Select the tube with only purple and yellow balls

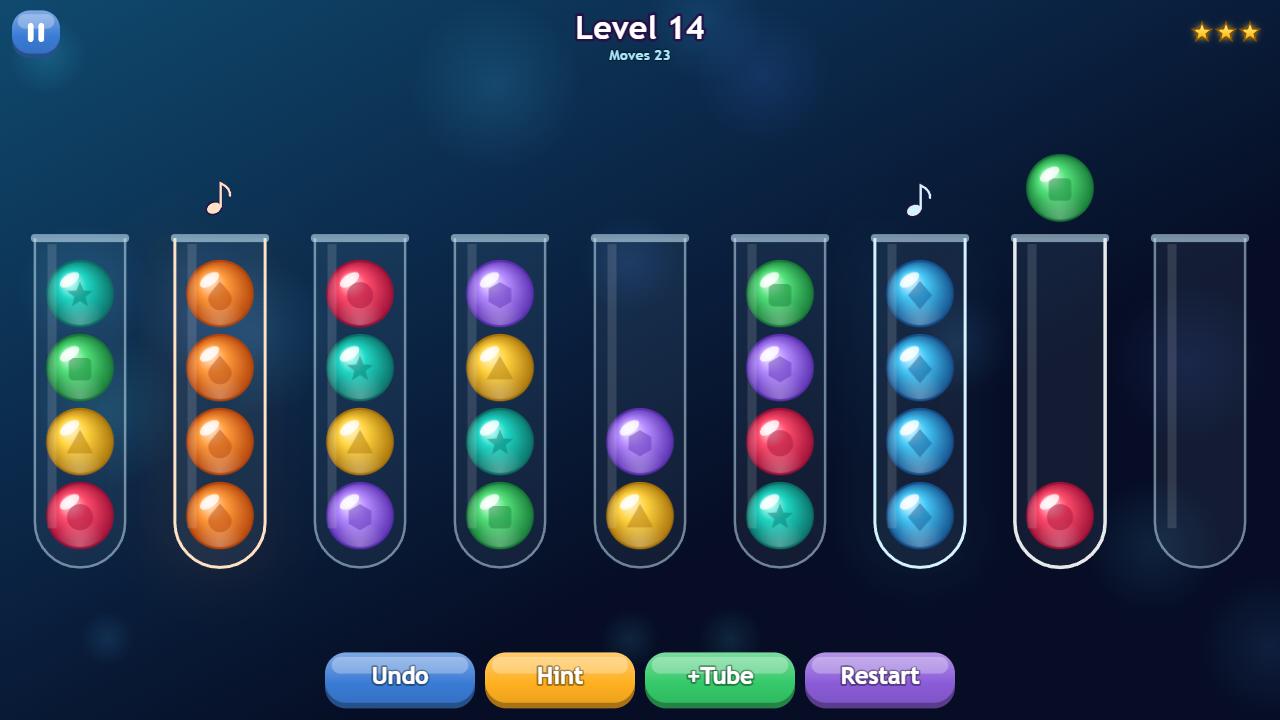(640, 401)
